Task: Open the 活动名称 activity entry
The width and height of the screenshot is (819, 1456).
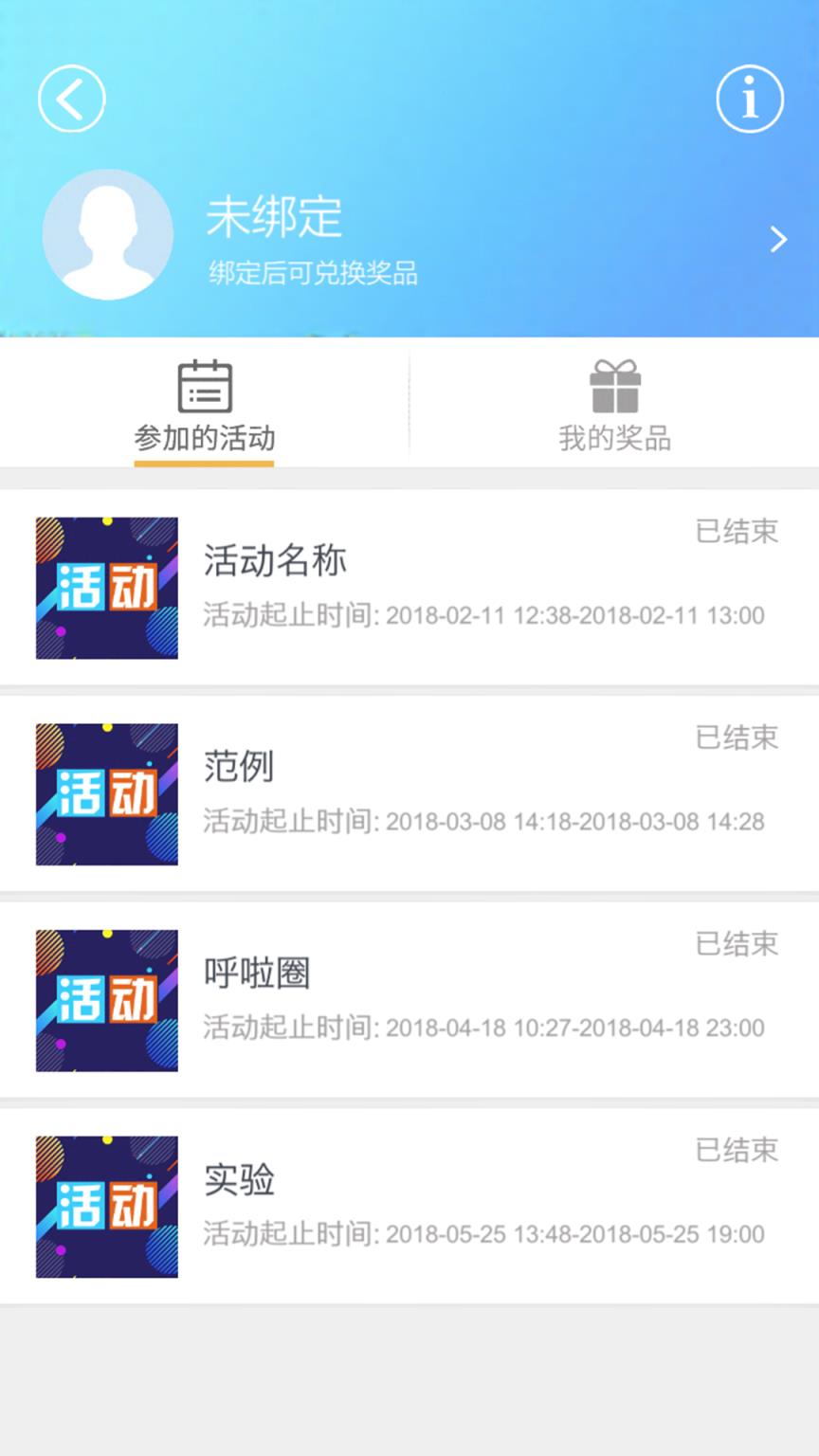Action: [x=408, y=587]
